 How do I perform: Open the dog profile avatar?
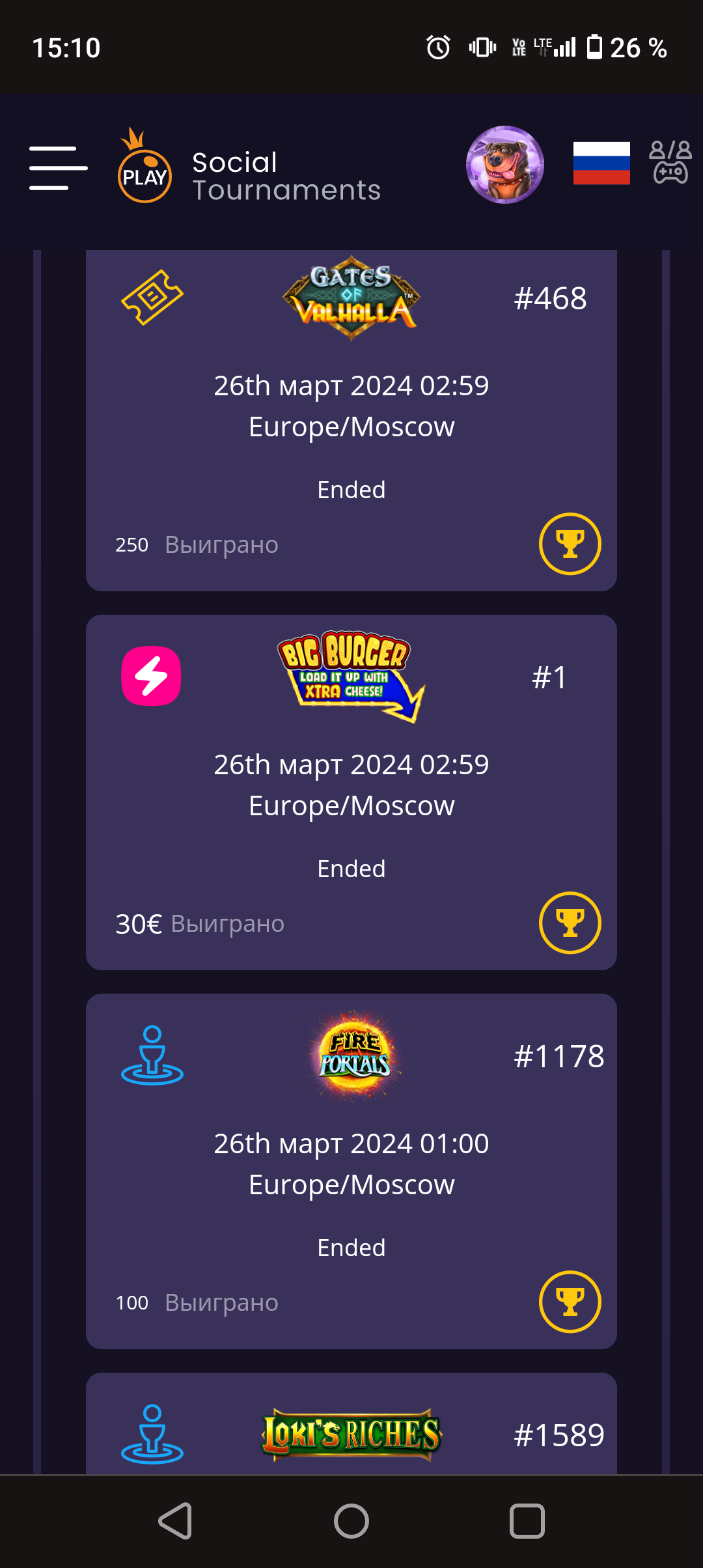click(504, 165)
